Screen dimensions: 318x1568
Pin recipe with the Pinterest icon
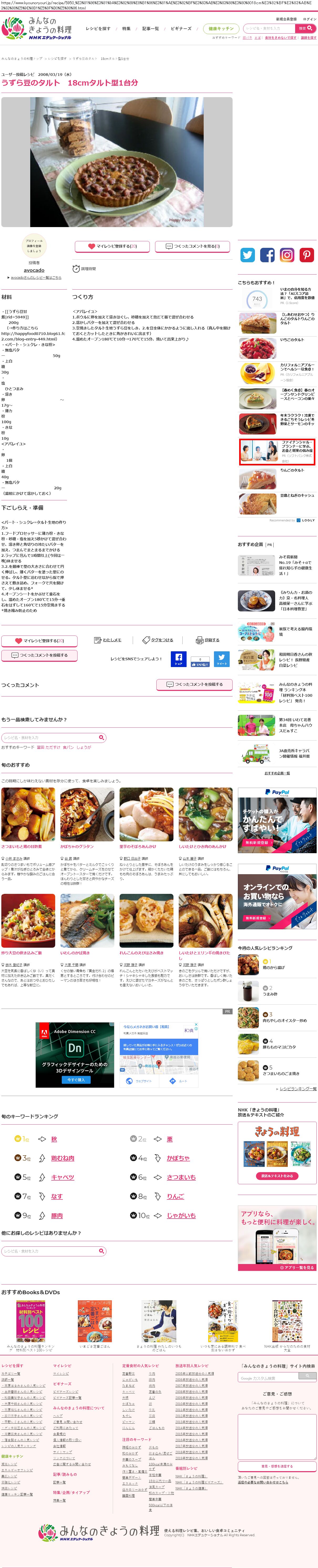coord(306,255)
